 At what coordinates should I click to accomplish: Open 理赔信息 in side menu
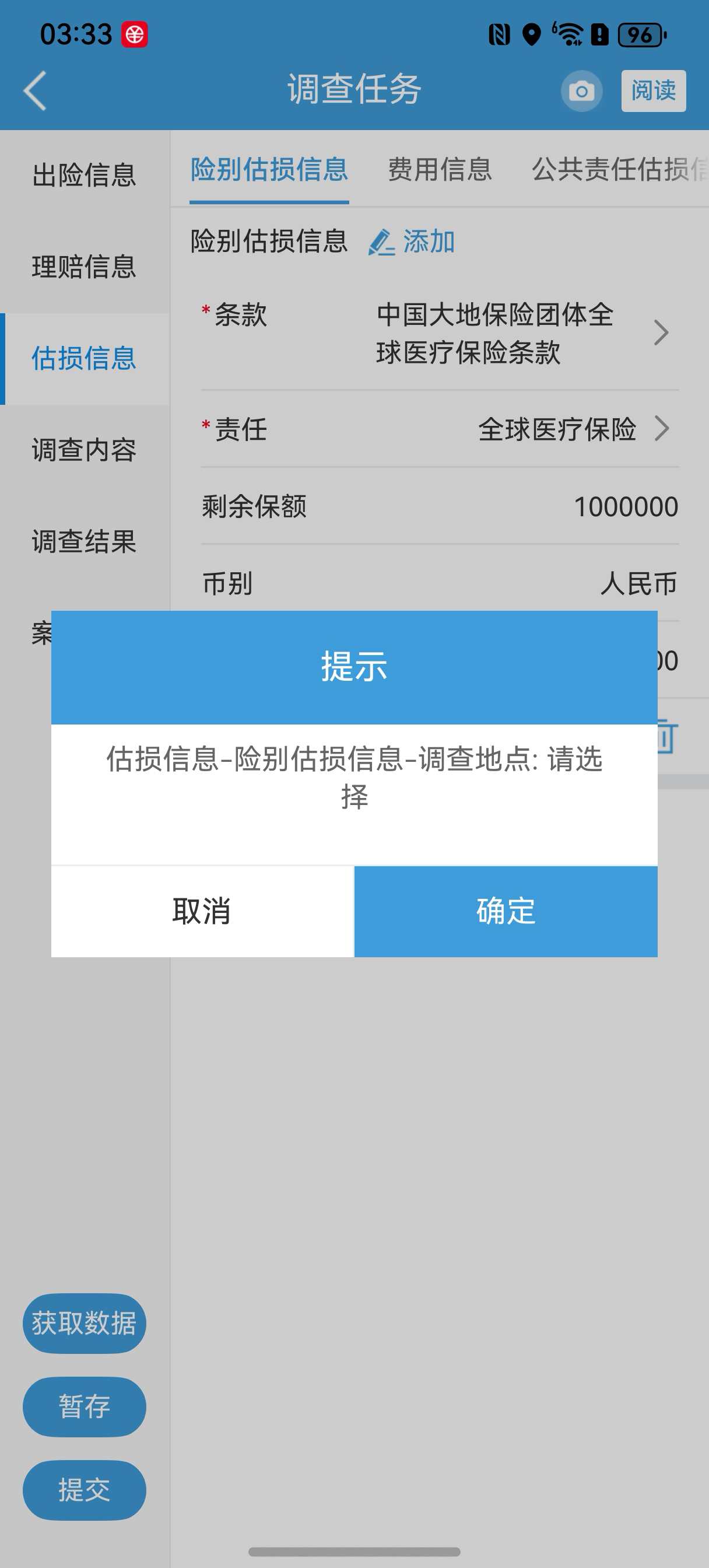[x=85, y=267]
